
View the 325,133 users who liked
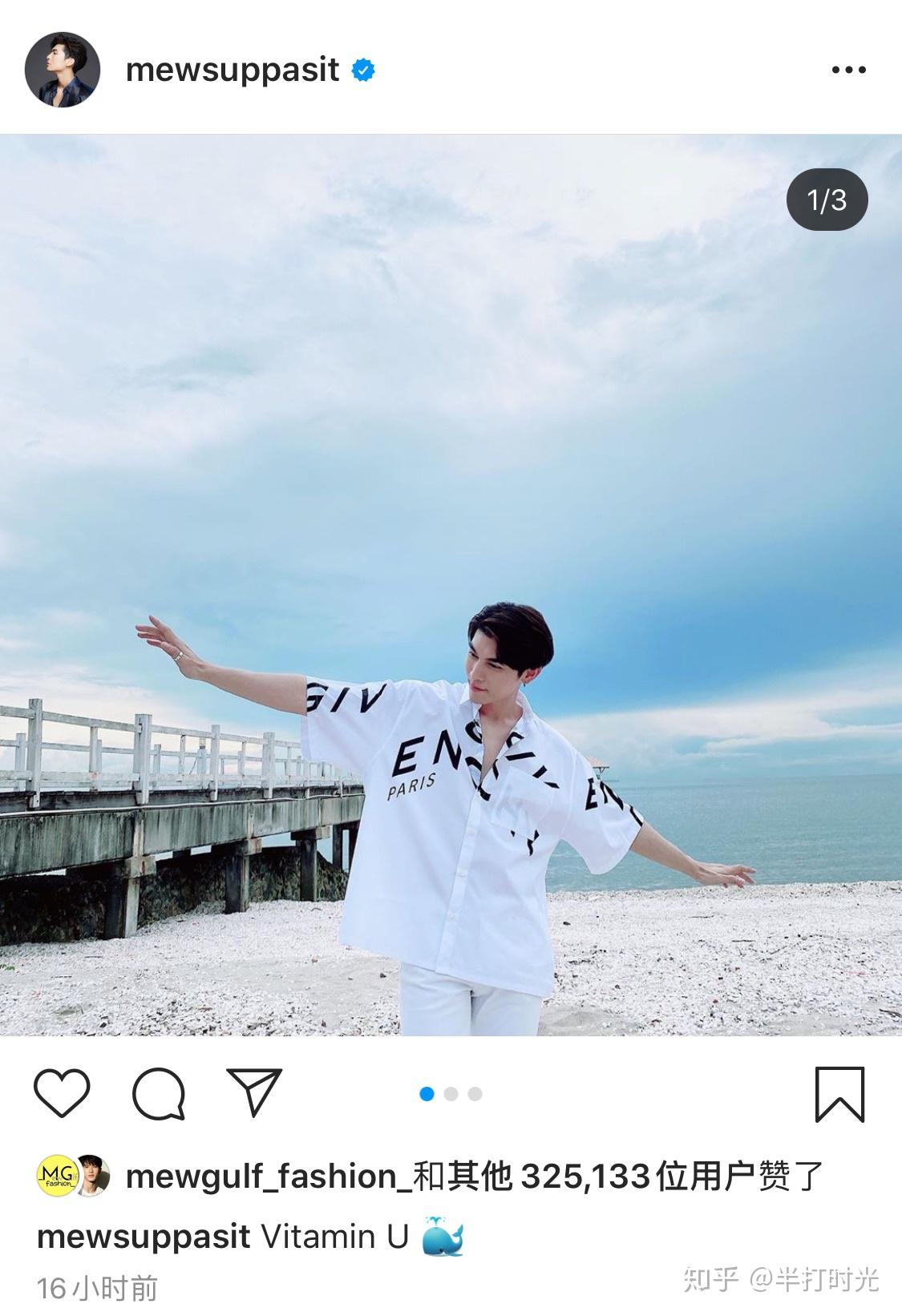coord(585,1177)
